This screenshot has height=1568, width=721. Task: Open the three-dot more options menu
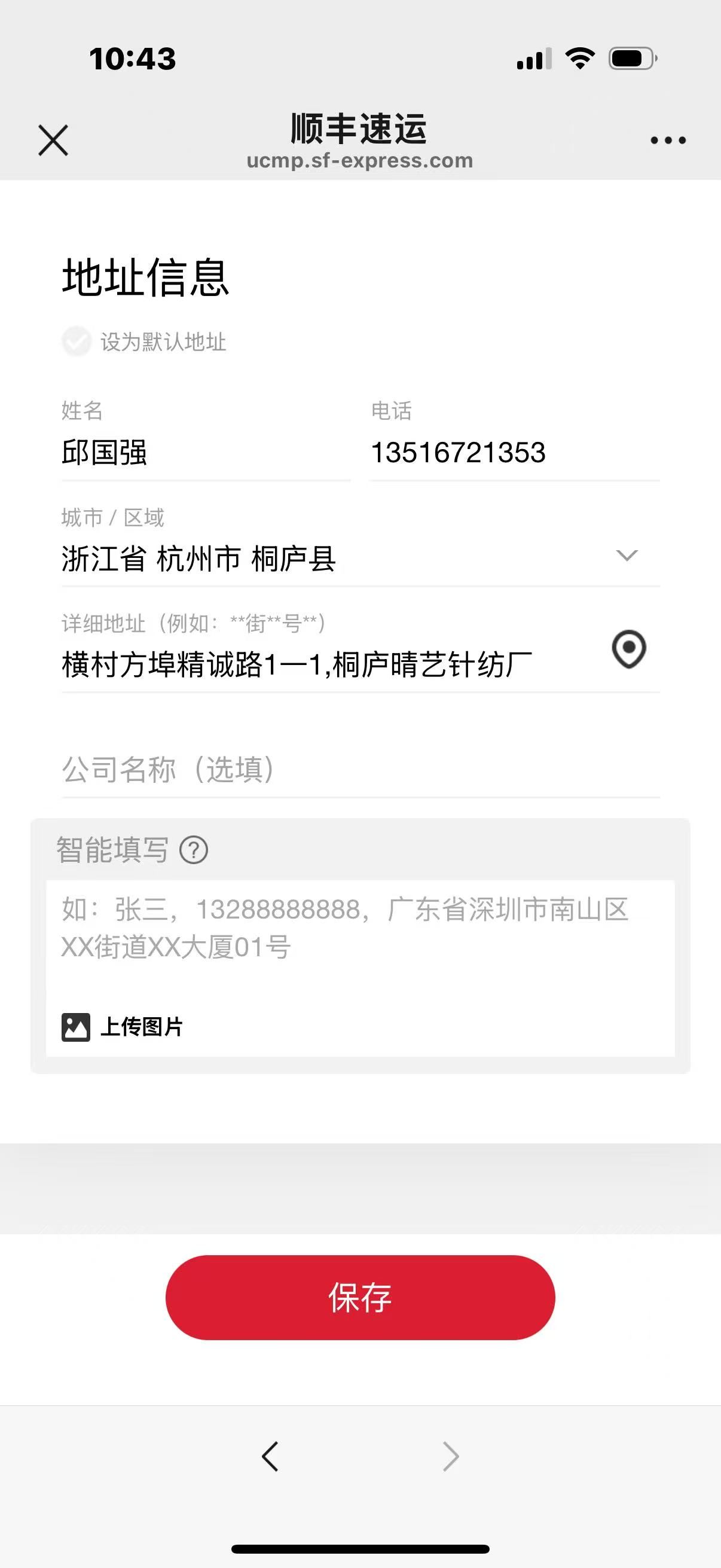pos(668,141)
